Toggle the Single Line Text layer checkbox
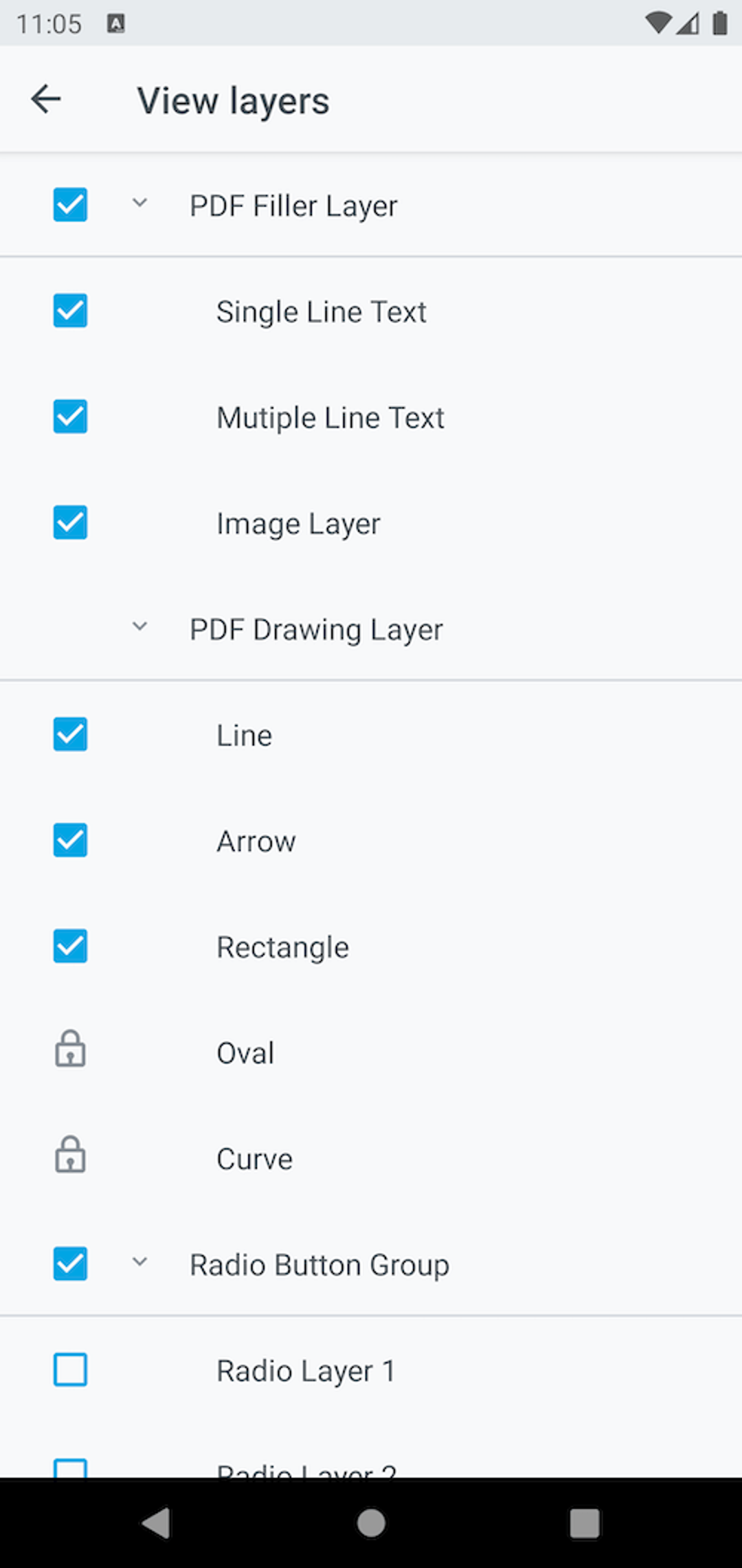This screenshot has width=742, height=1568. [x=70, y=311]
